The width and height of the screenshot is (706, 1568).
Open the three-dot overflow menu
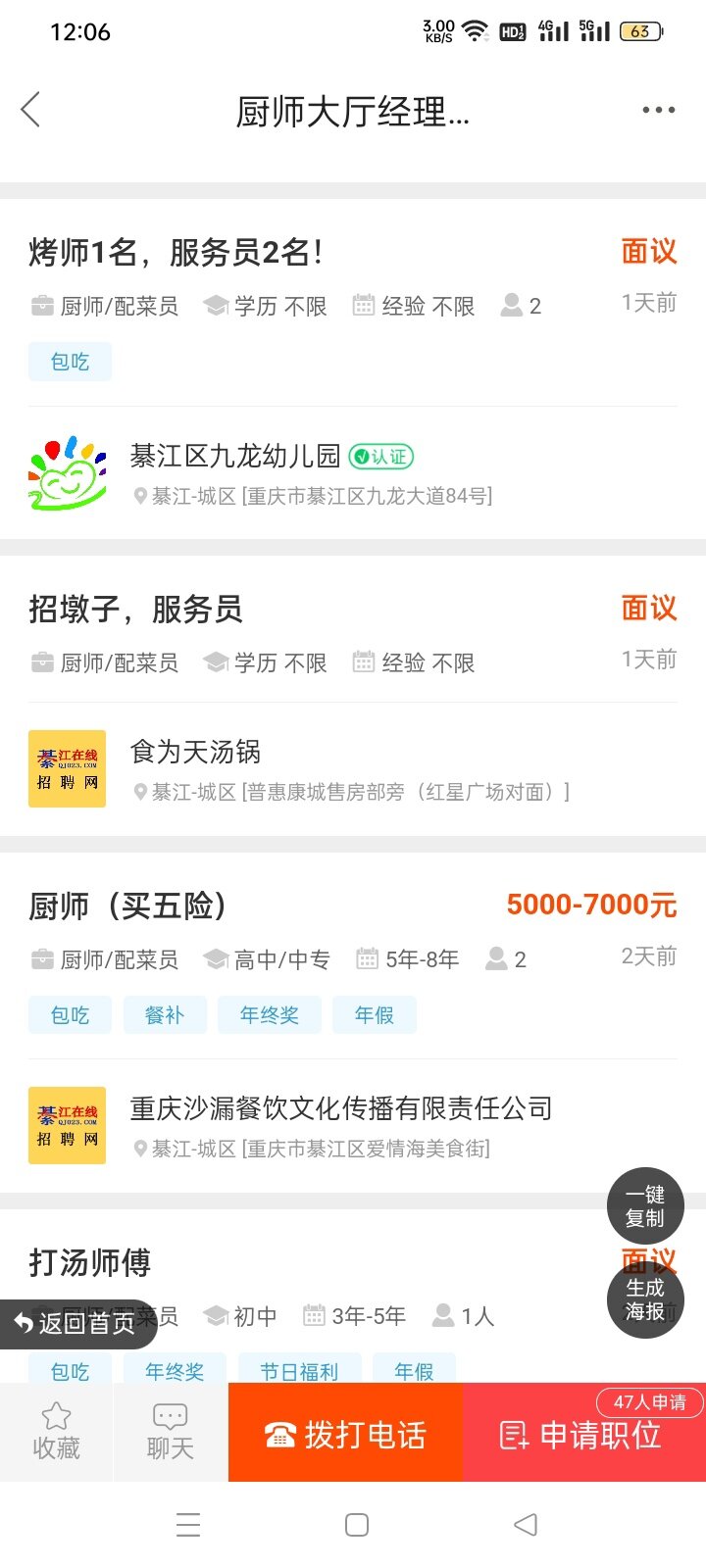pos(658,110)
